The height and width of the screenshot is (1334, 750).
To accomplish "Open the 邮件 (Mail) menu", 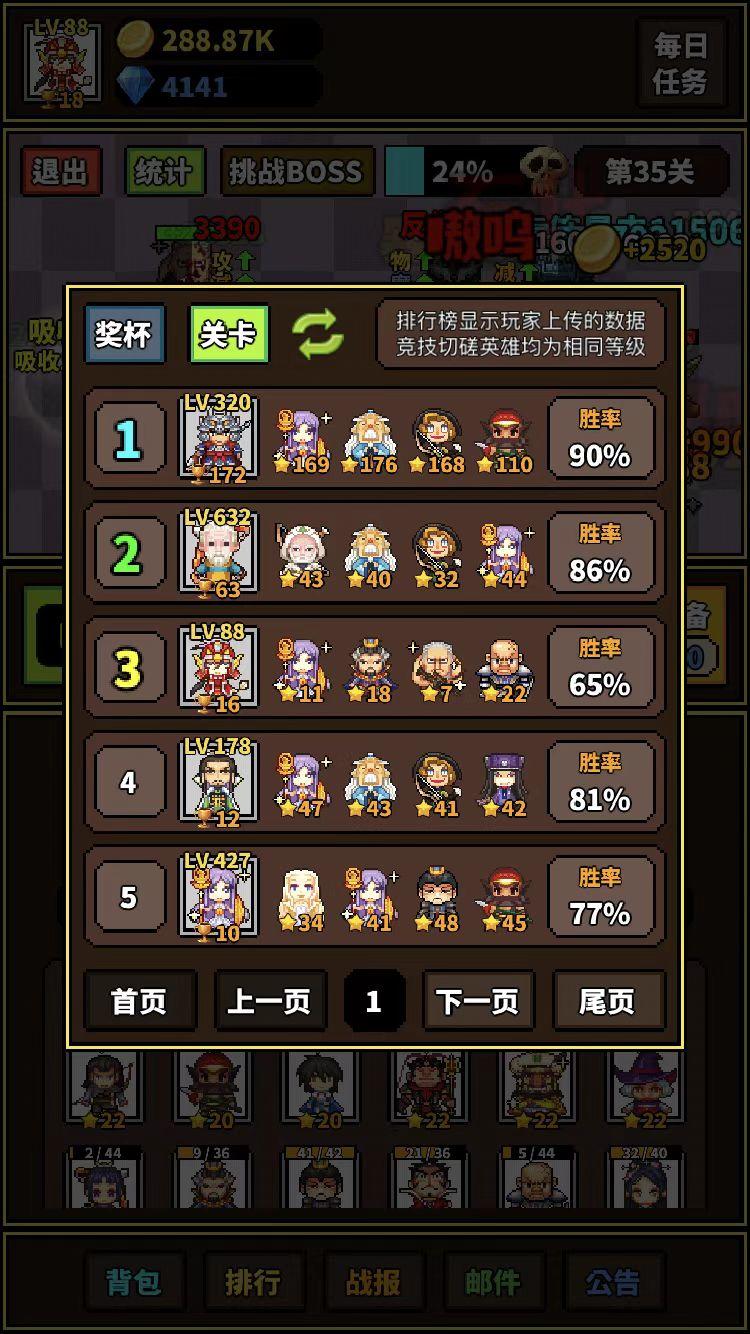I will [495, 1281].
